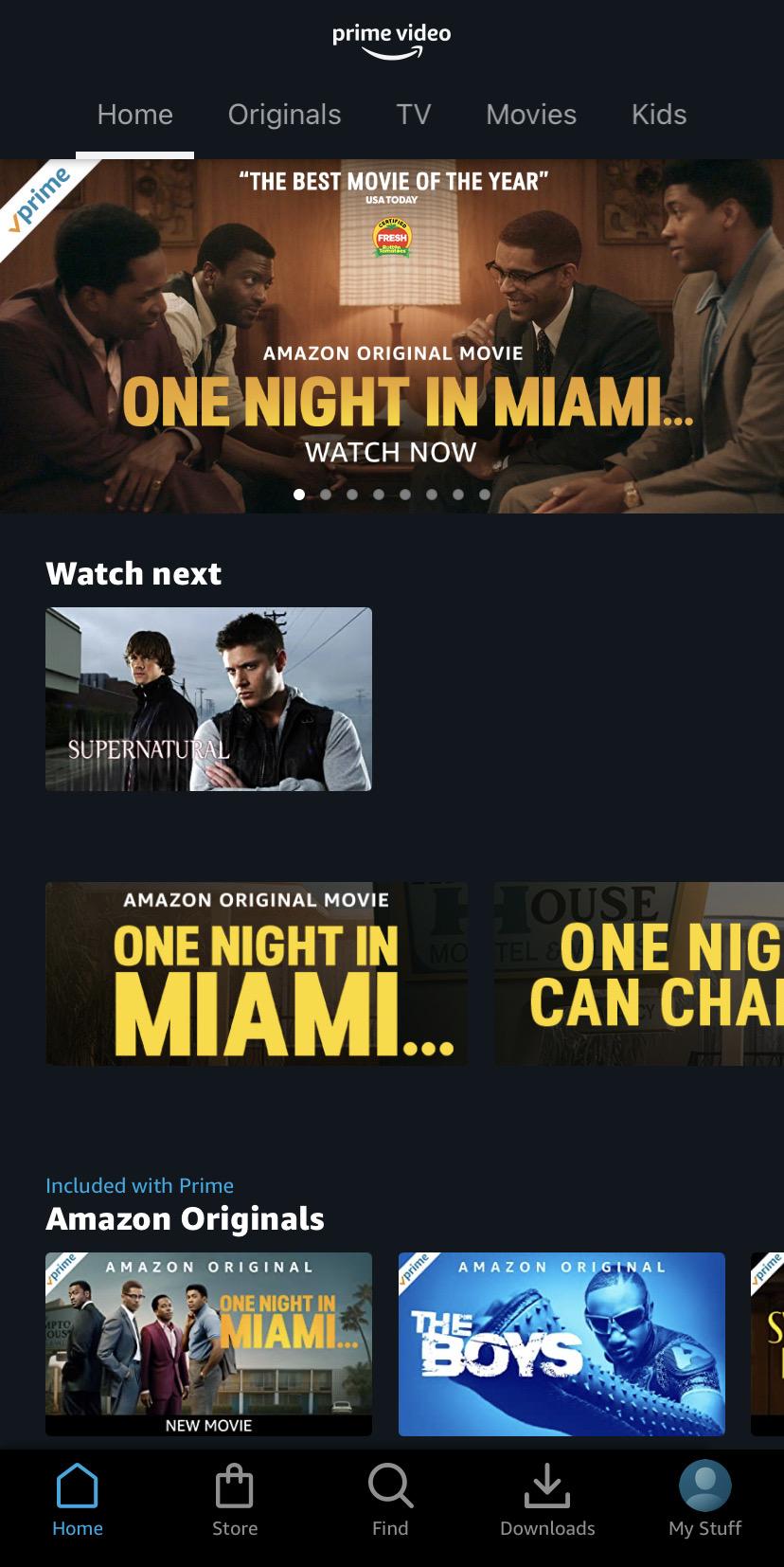
Task: Open My Stuff profile tab
Action: [x=704, y=1501]
